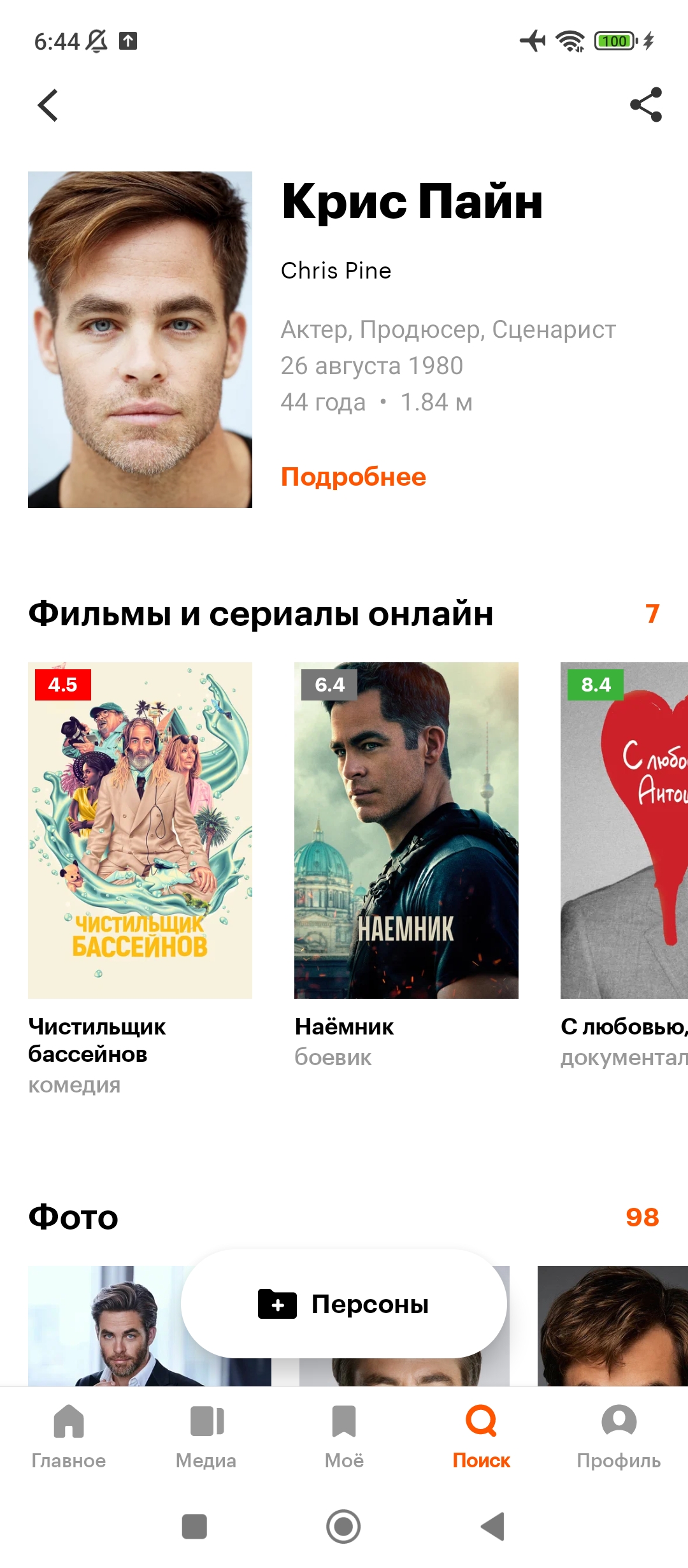View all 98 photos
Viewport: 688px width, 1568px height.
click(642, 1217)
